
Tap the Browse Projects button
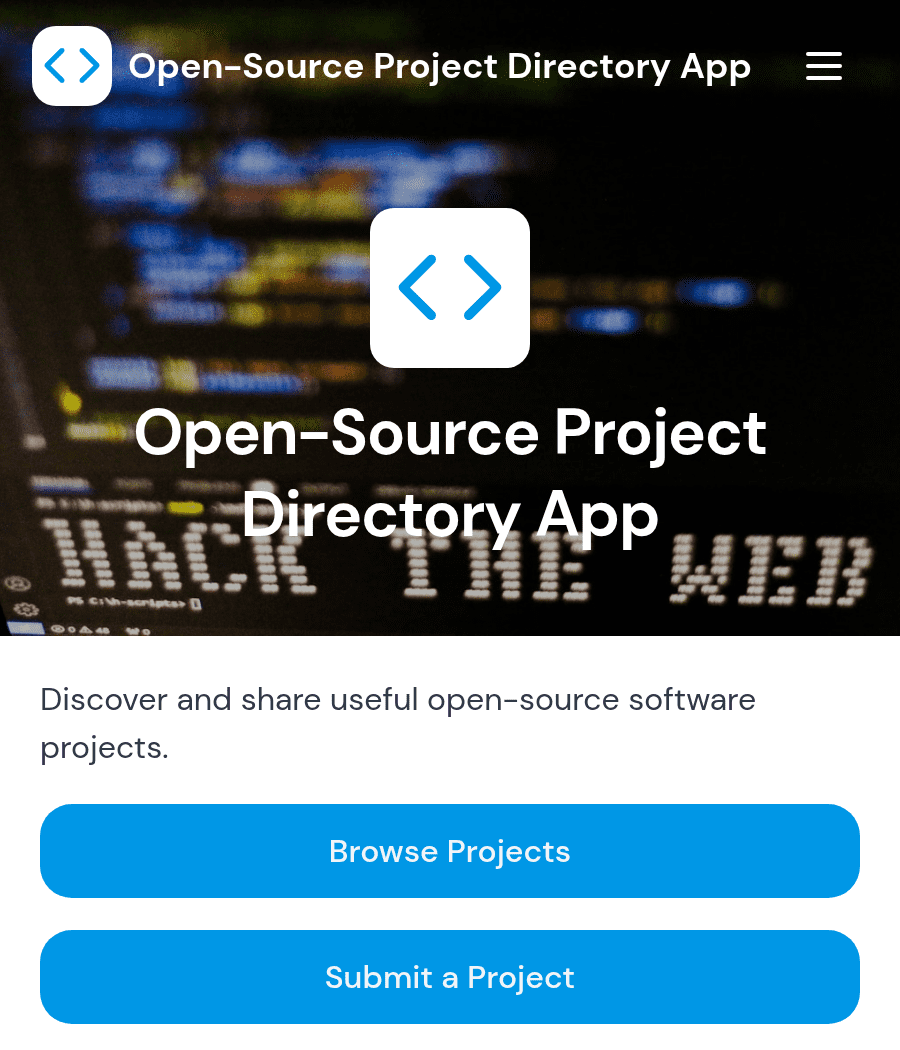point(450,851)
